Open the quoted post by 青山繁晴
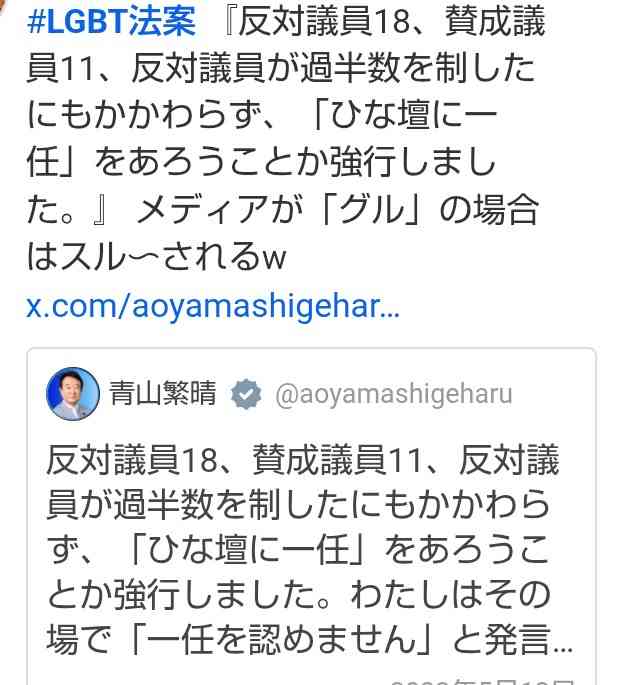 point(312,516)
